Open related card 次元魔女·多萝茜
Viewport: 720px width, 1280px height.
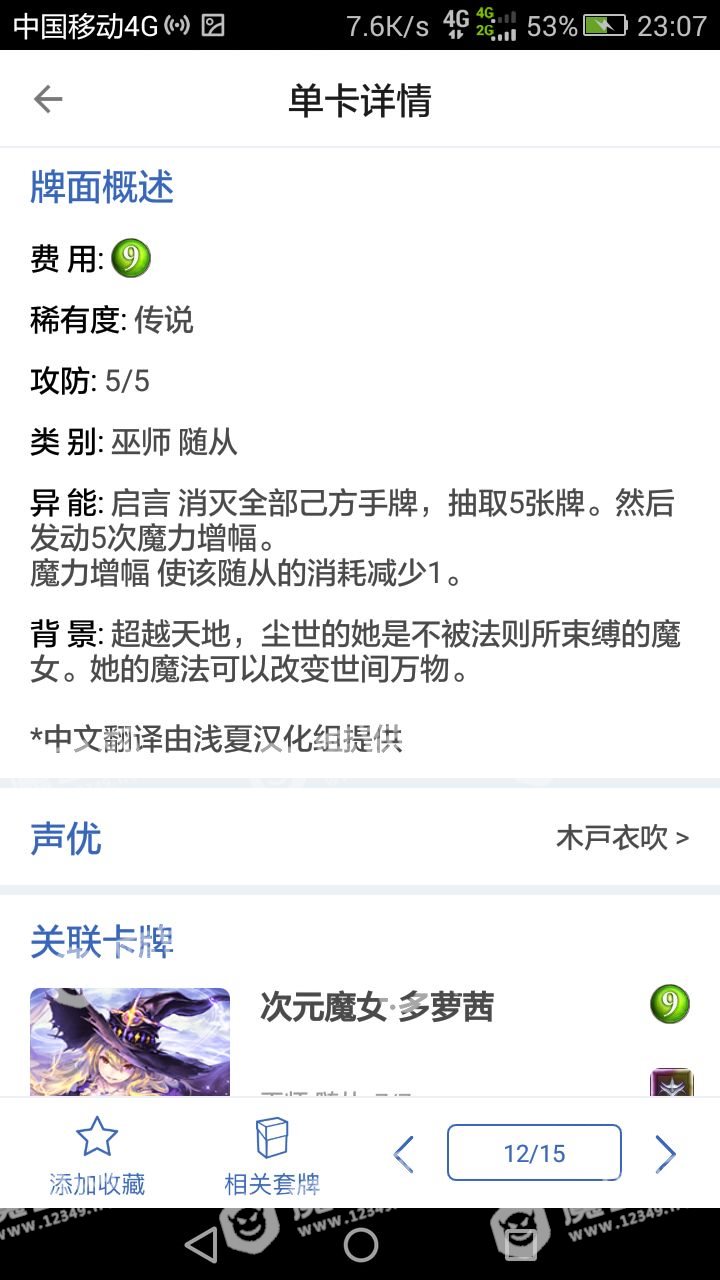[377, 1008]
